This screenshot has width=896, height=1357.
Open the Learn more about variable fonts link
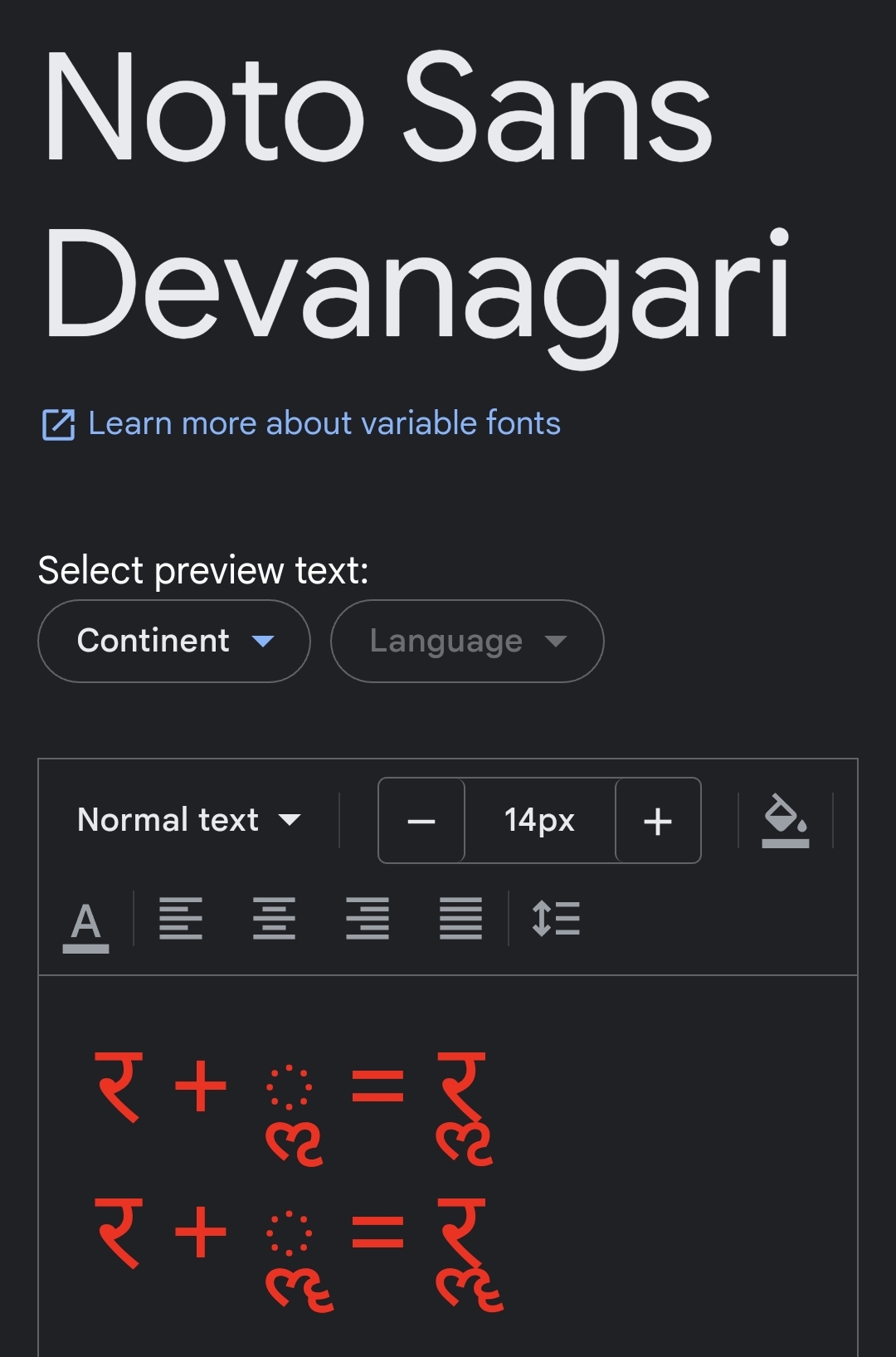pyautogui.click(x=324, y=424)
